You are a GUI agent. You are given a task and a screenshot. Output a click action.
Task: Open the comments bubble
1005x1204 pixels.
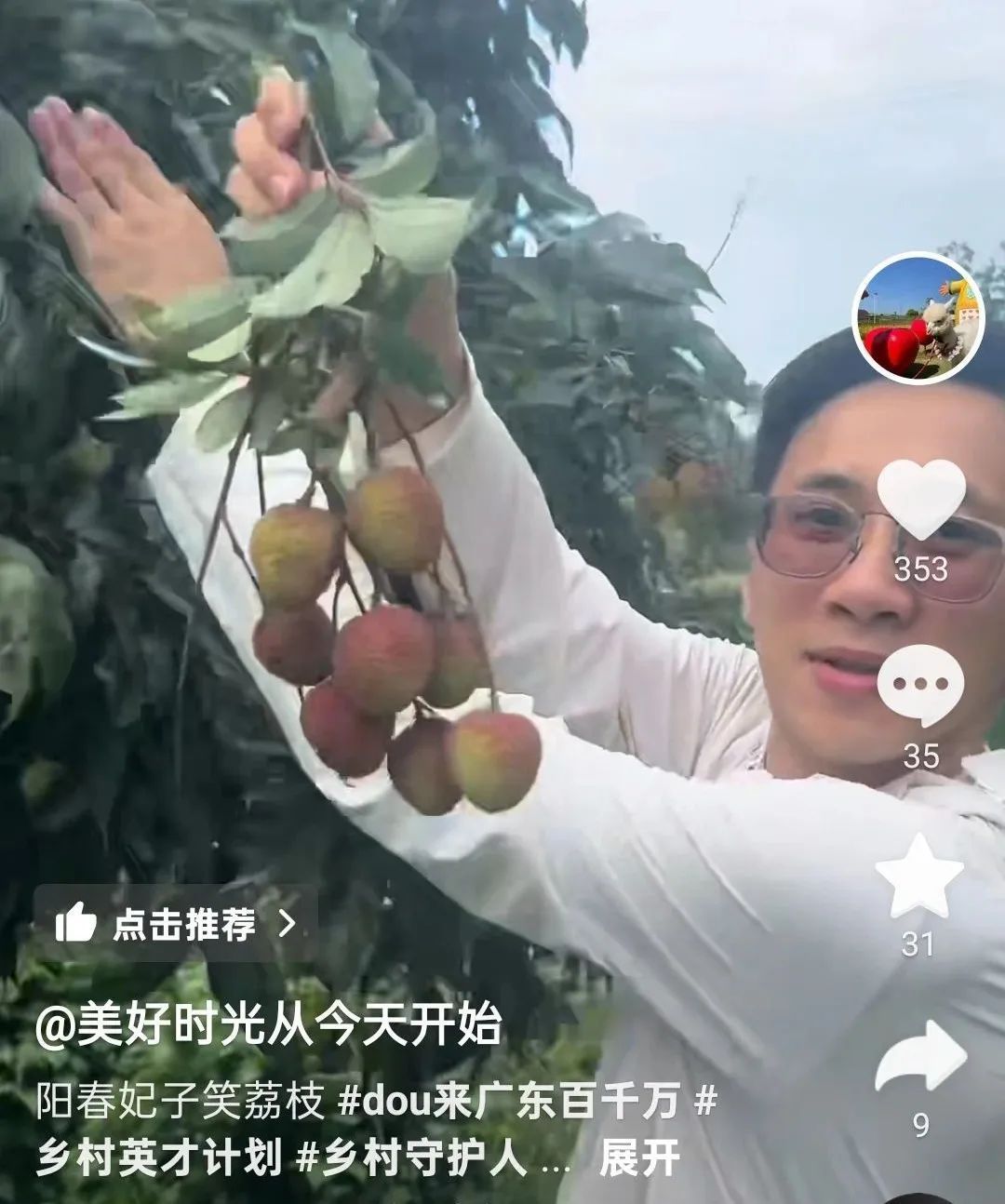920,686
